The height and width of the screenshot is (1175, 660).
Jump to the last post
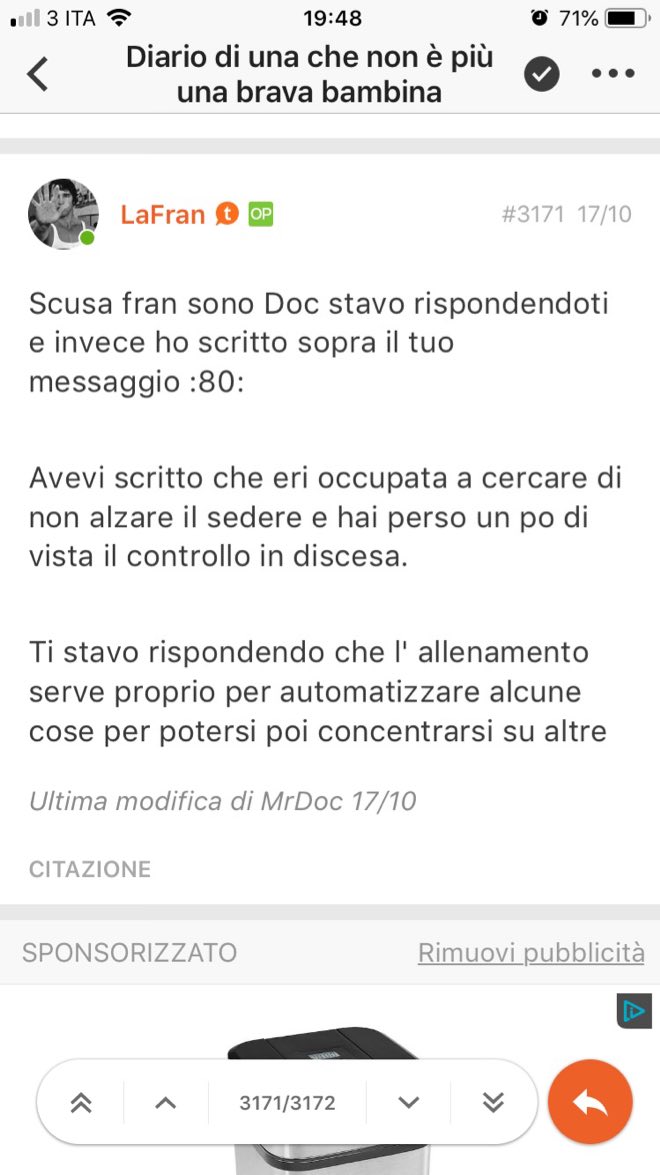492,1103
